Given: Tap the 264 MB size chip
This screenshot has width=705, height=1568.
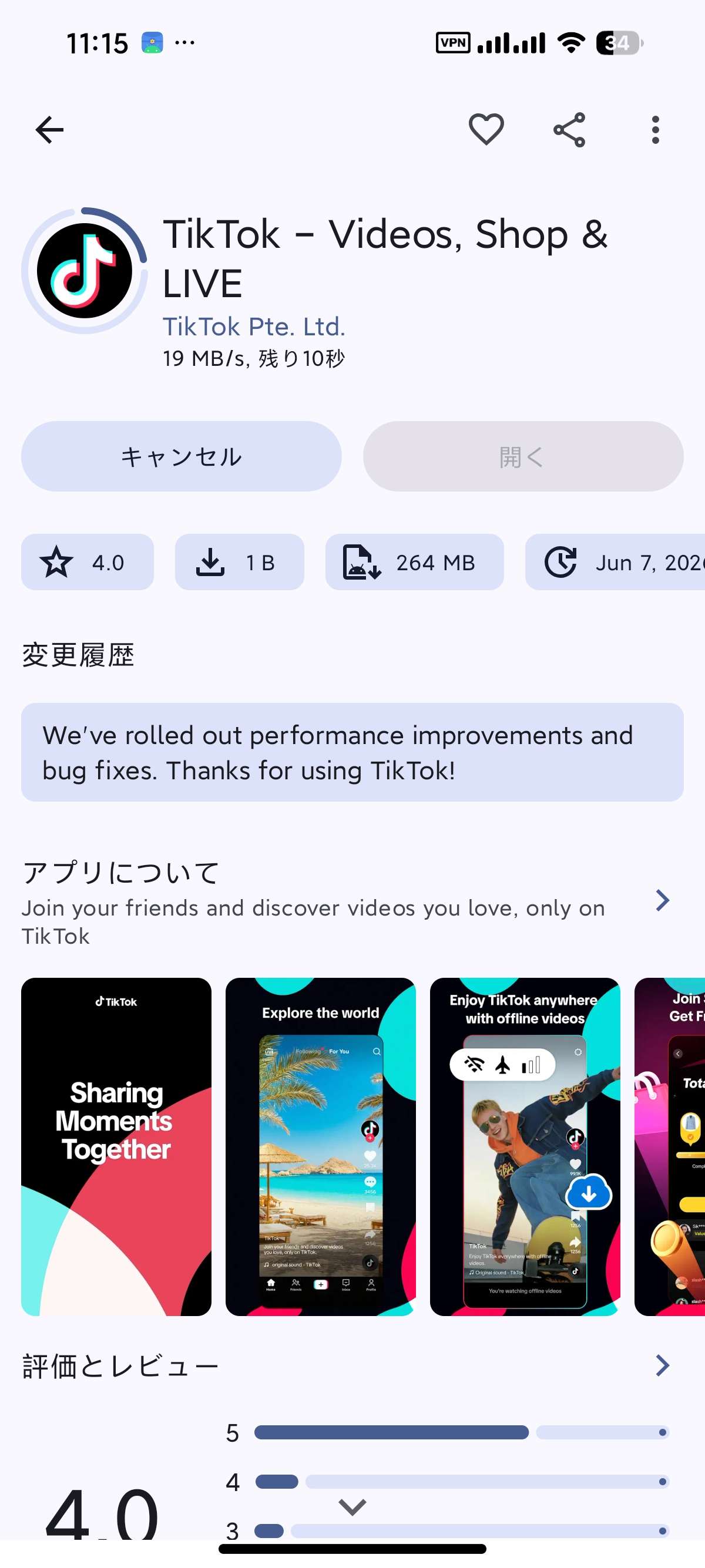Looking at the screenshot, I should click(x=414, y=562).
